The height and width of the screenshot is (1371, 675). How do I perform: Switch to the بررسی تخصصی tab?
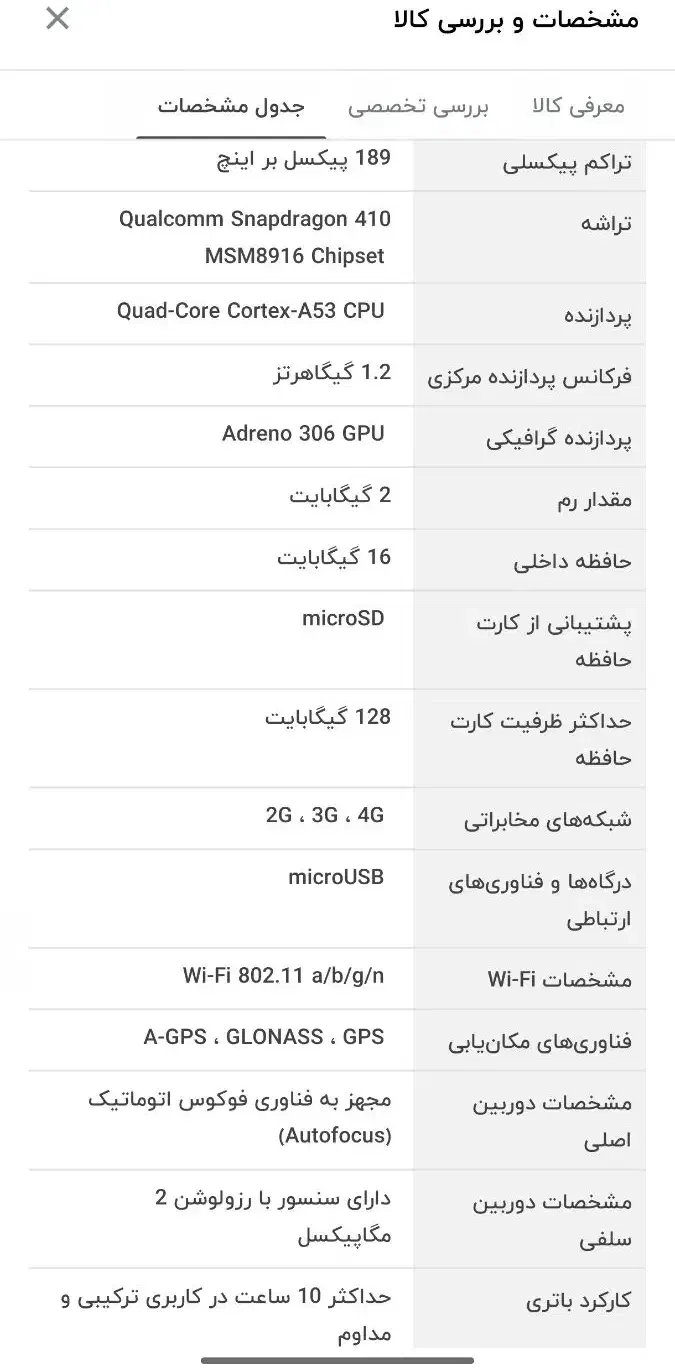[418, 107]
